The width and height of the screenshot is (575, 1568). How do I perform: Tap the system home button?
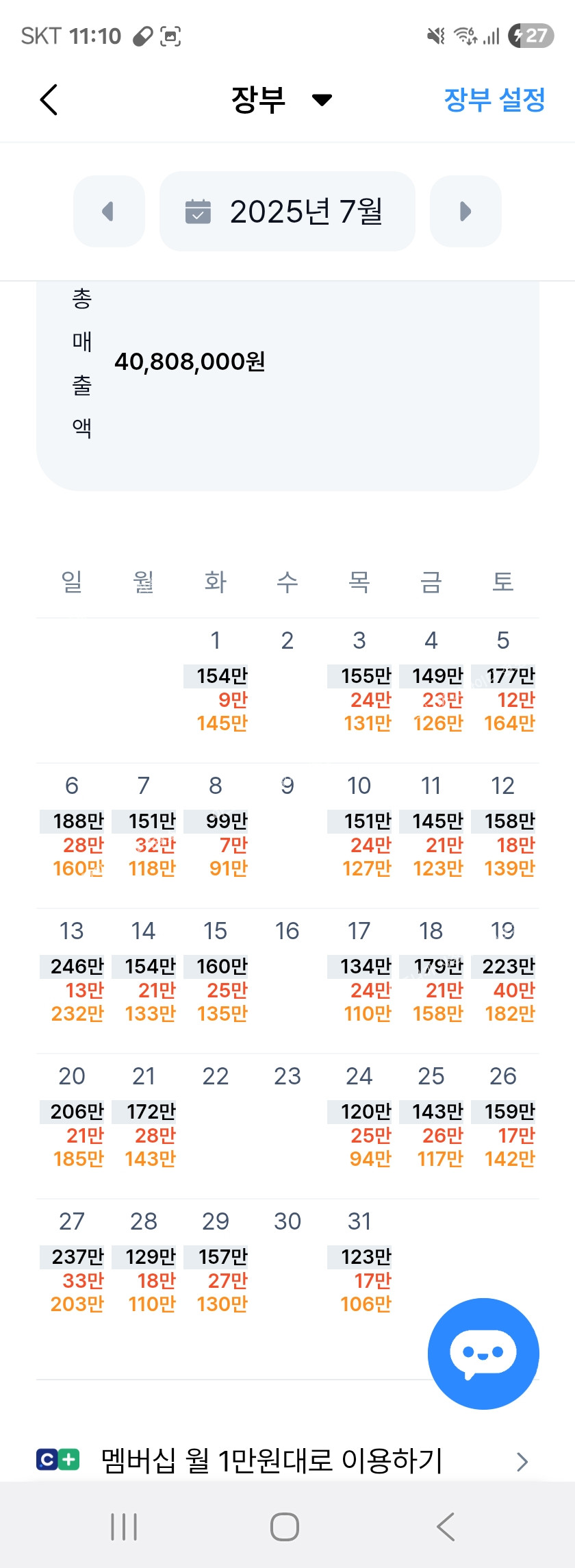285,1526
